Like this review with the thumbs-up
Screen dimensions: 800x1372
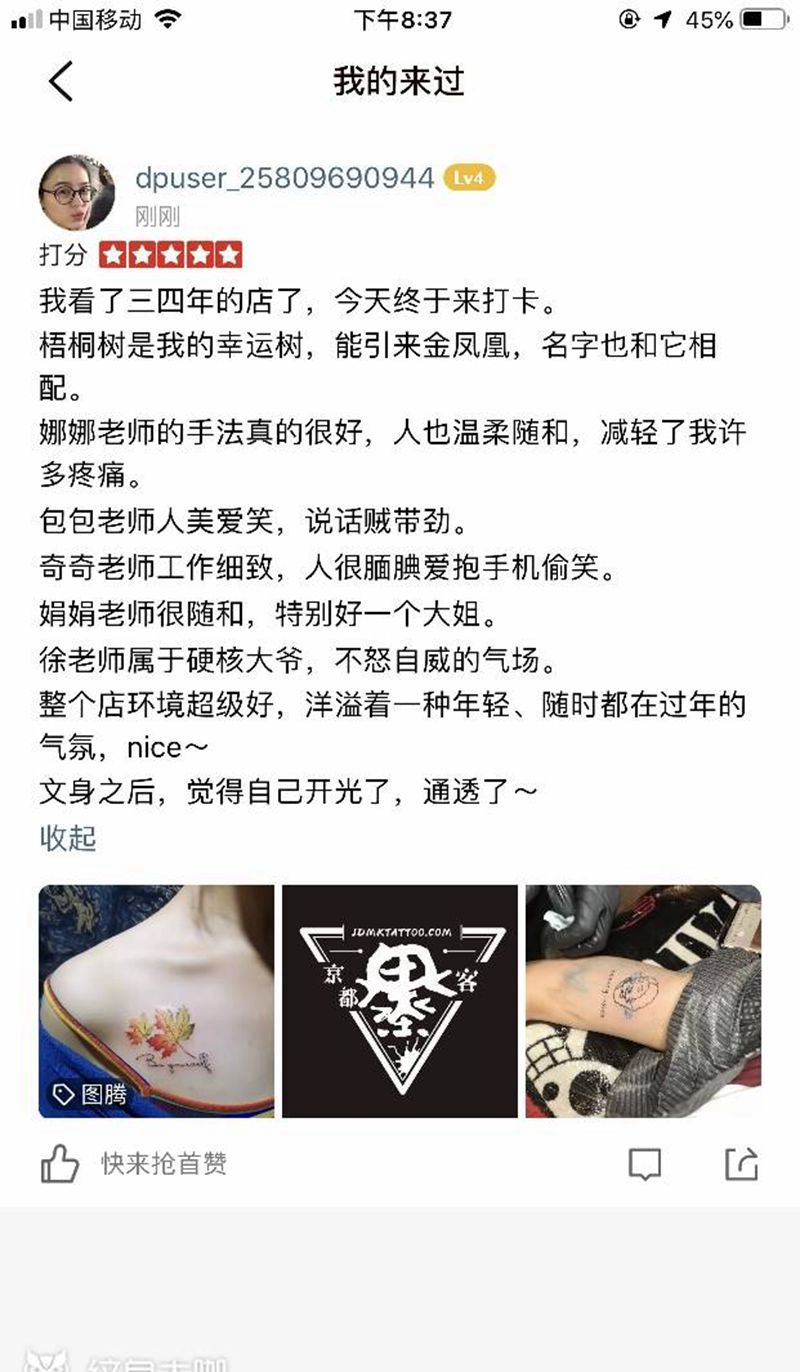pos(60,1164)
